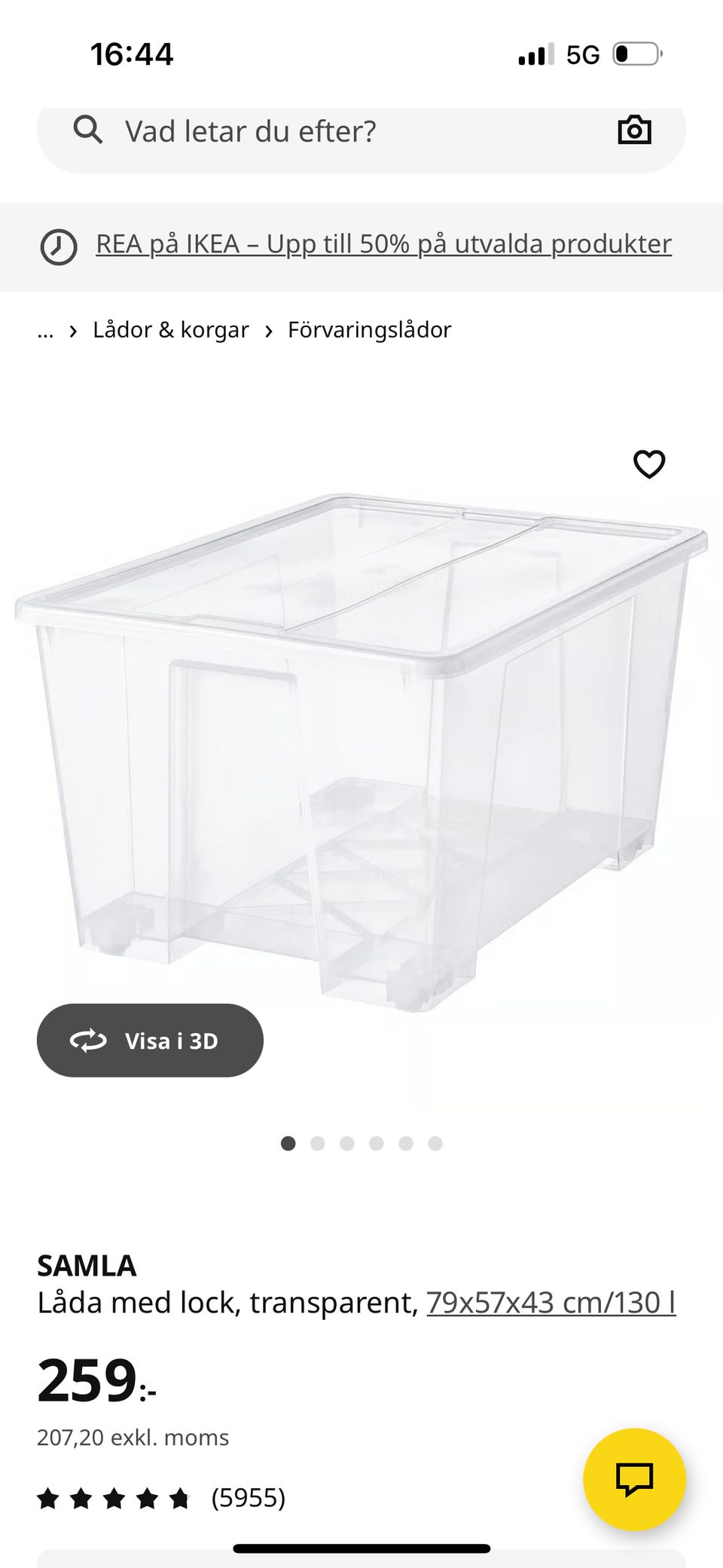The width and height of the screenshot is (723, 1568).
Task: Open the REA på IKEA sale link
Action: point(383,244)
